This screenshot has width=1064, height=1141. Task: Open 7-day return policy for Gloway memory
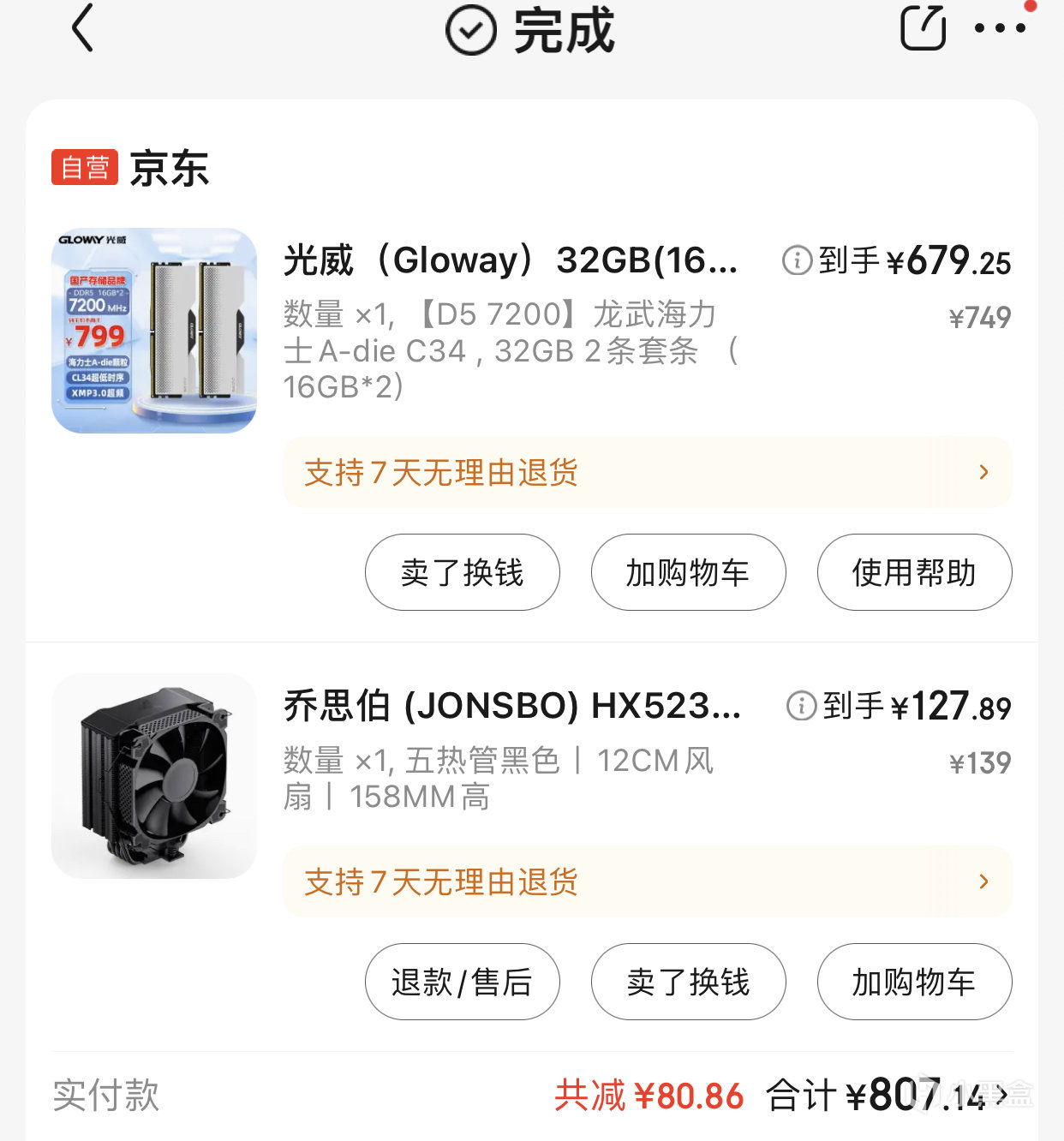point(647,472)
